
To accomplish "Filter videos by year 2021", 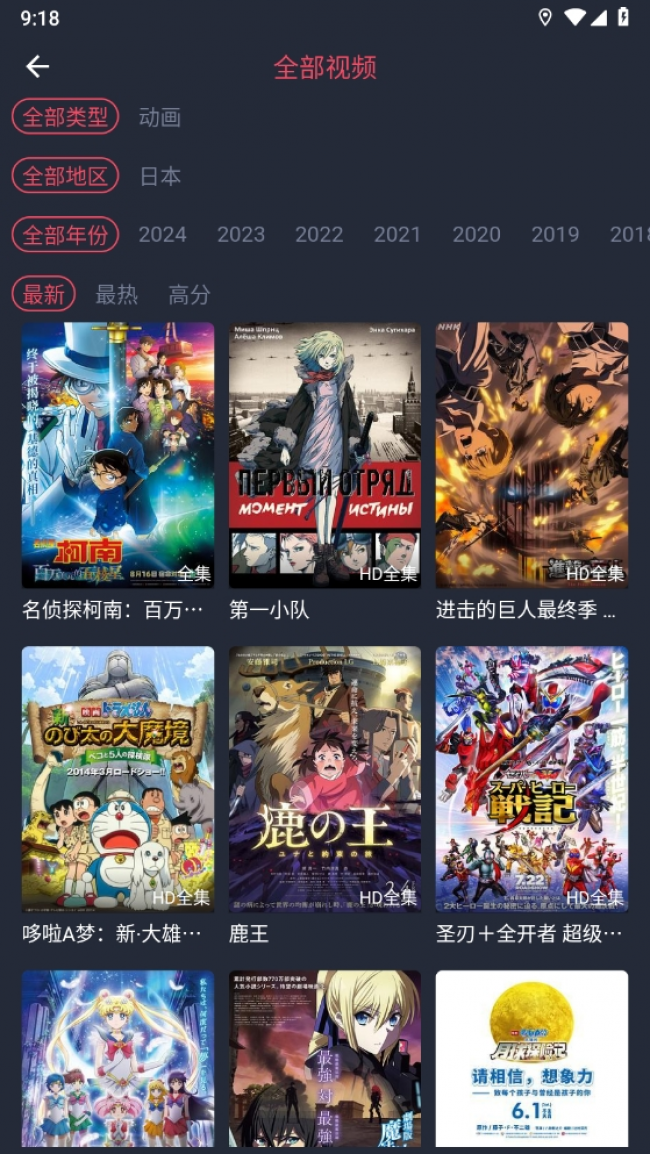I will [397, 235].
